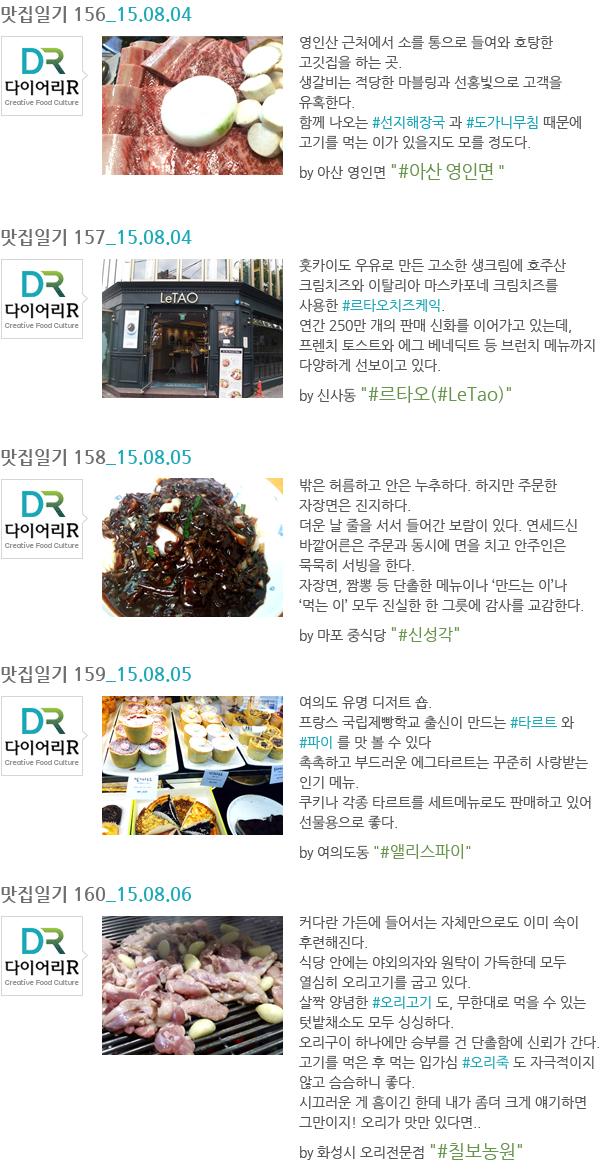The width and height of the screenshot is (600, 1165).
Task: View the LeTAO storefront photo
Action: [x=192, y=328]
